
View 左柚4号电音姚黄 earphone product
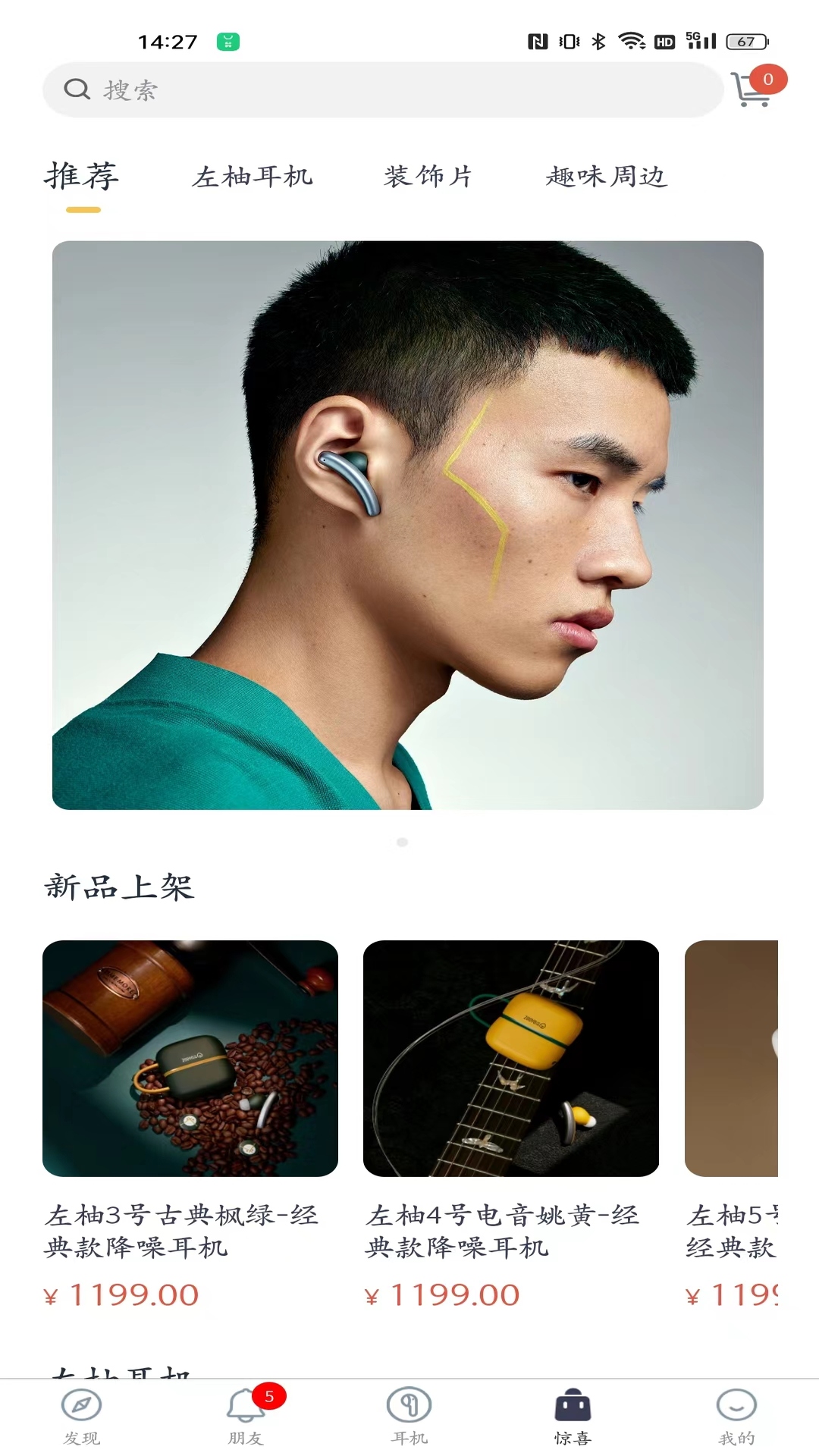pos(511,1059)
